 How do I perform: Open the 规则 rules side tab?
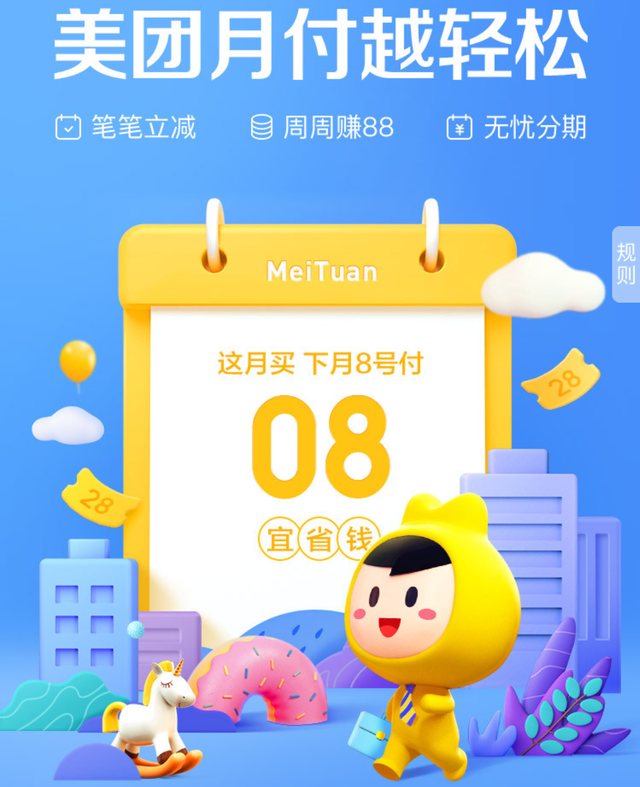(626, 263)
